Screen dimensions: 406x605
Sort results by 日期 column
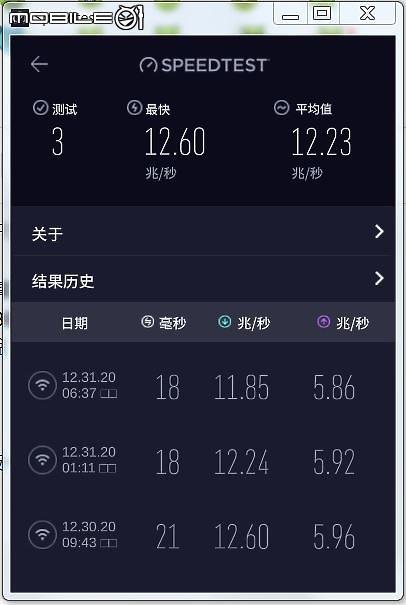point(75,323)
